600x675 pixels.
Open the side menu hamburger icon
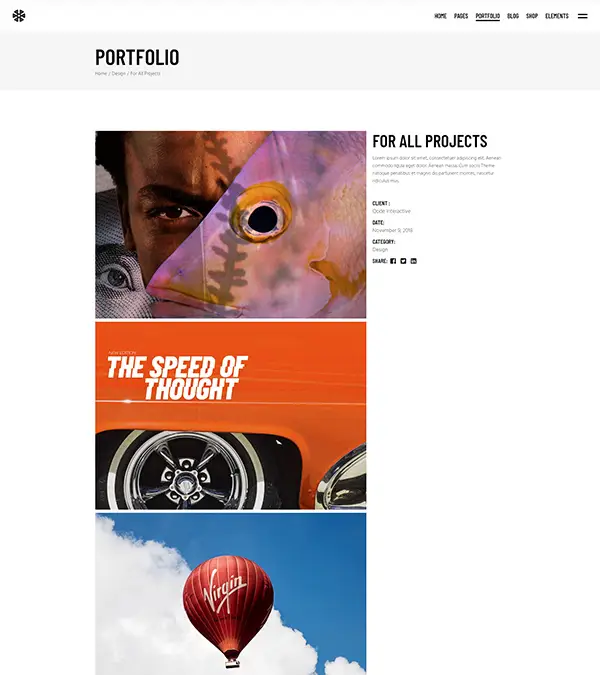tap(582, 16)
